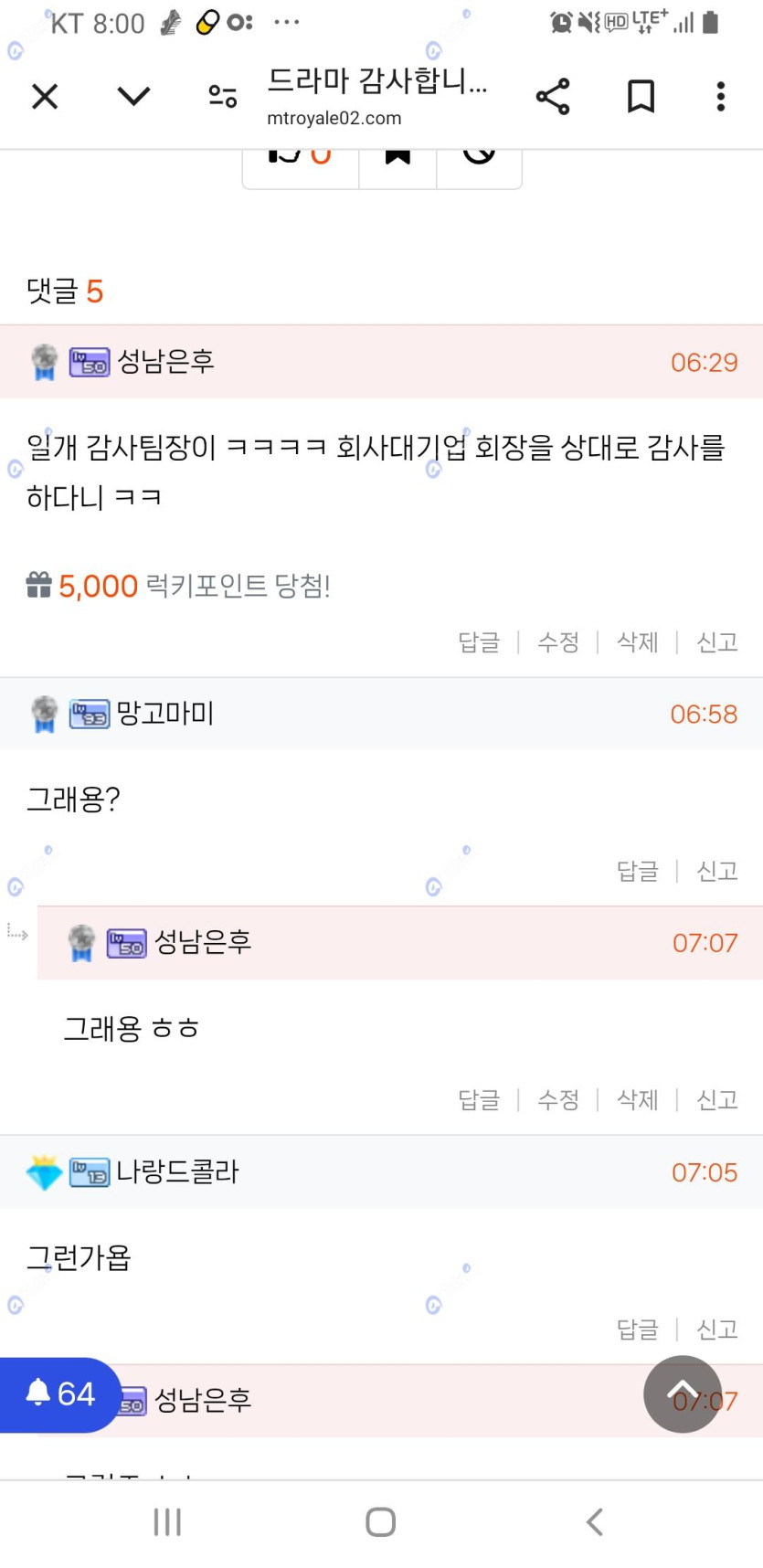Screen dimensions: 763x1568
Task: Delete the 06:29 comment via 삭제
Action: click(x=638, y=642)
